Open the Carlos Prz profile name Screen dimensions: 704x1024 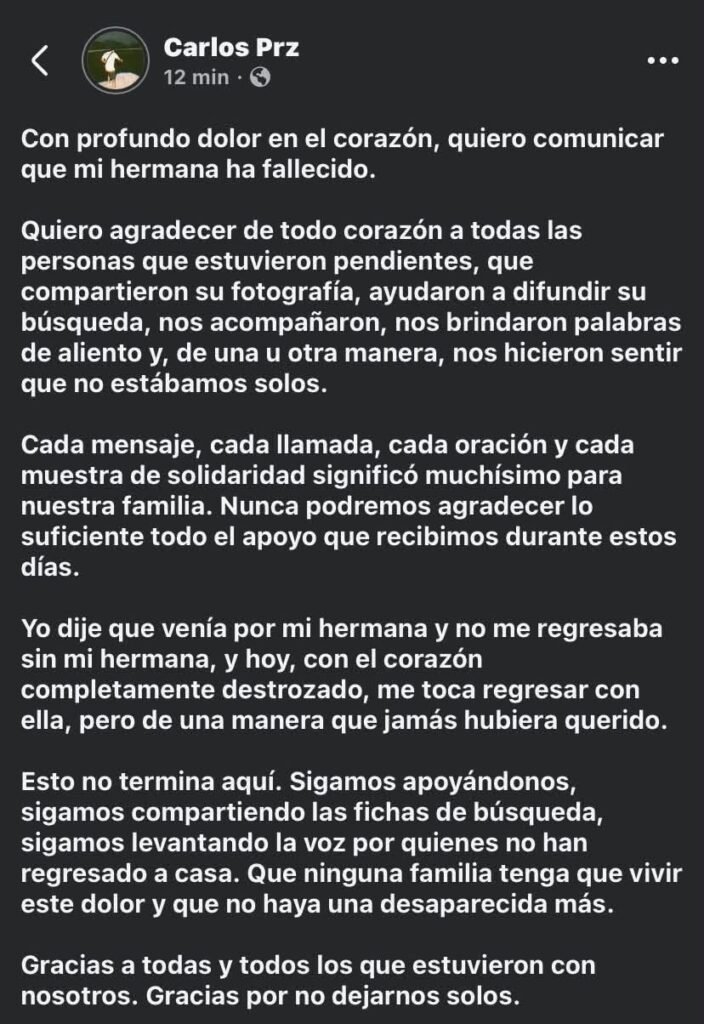point(231,47)
